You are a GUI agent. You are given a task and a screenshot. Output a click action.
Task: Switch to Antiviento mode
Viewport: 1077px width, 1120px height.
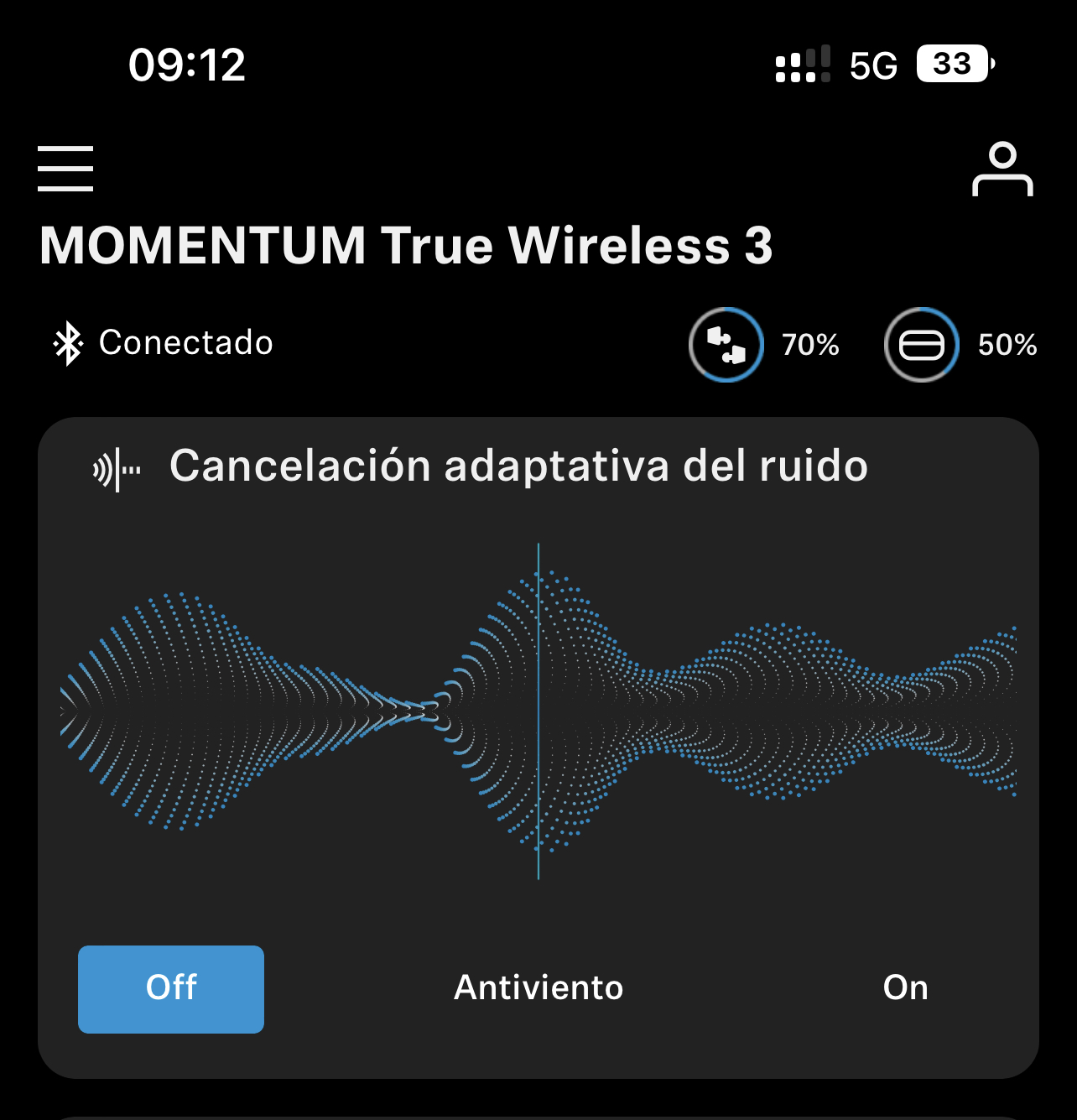[538, 988]
